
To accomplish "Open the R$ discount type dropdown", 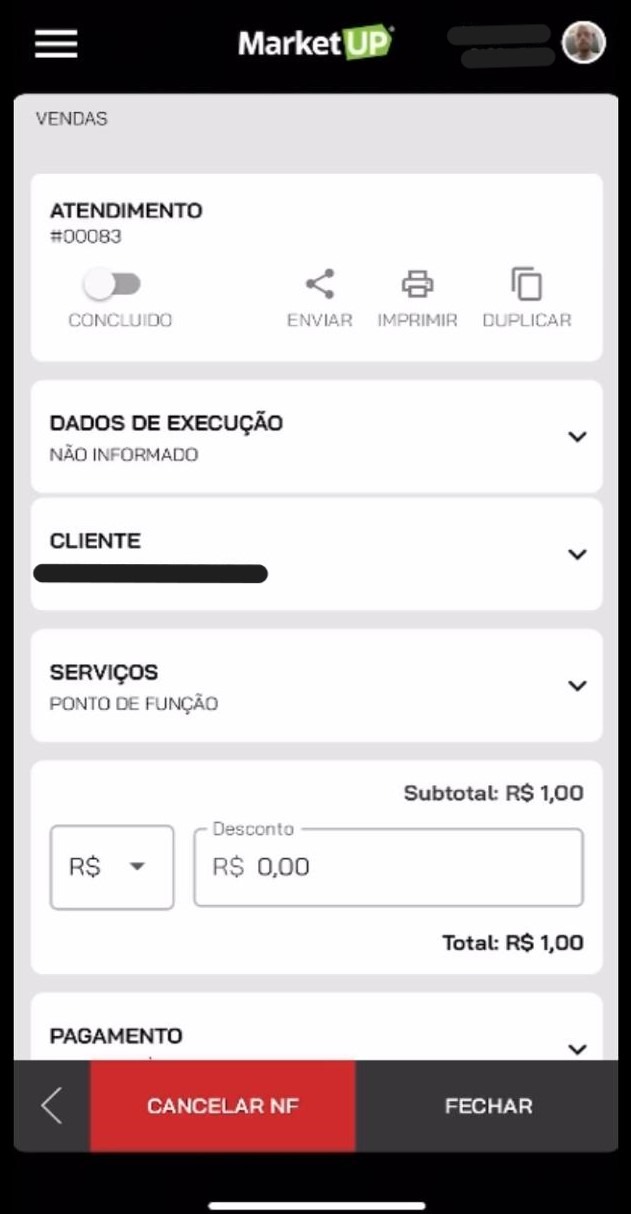I will (112, 867).
